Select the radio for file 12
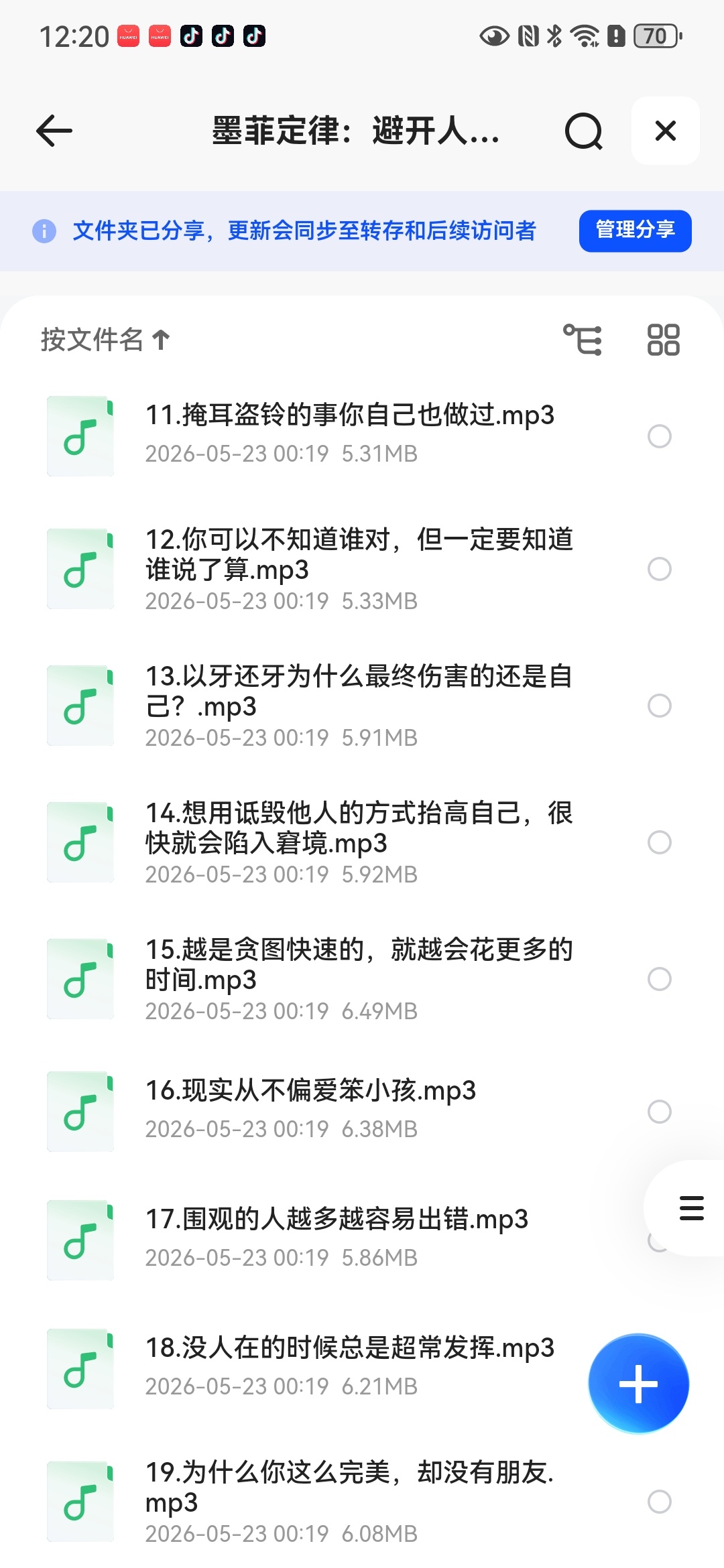The image size is (724, 1568). coord(660,569)
